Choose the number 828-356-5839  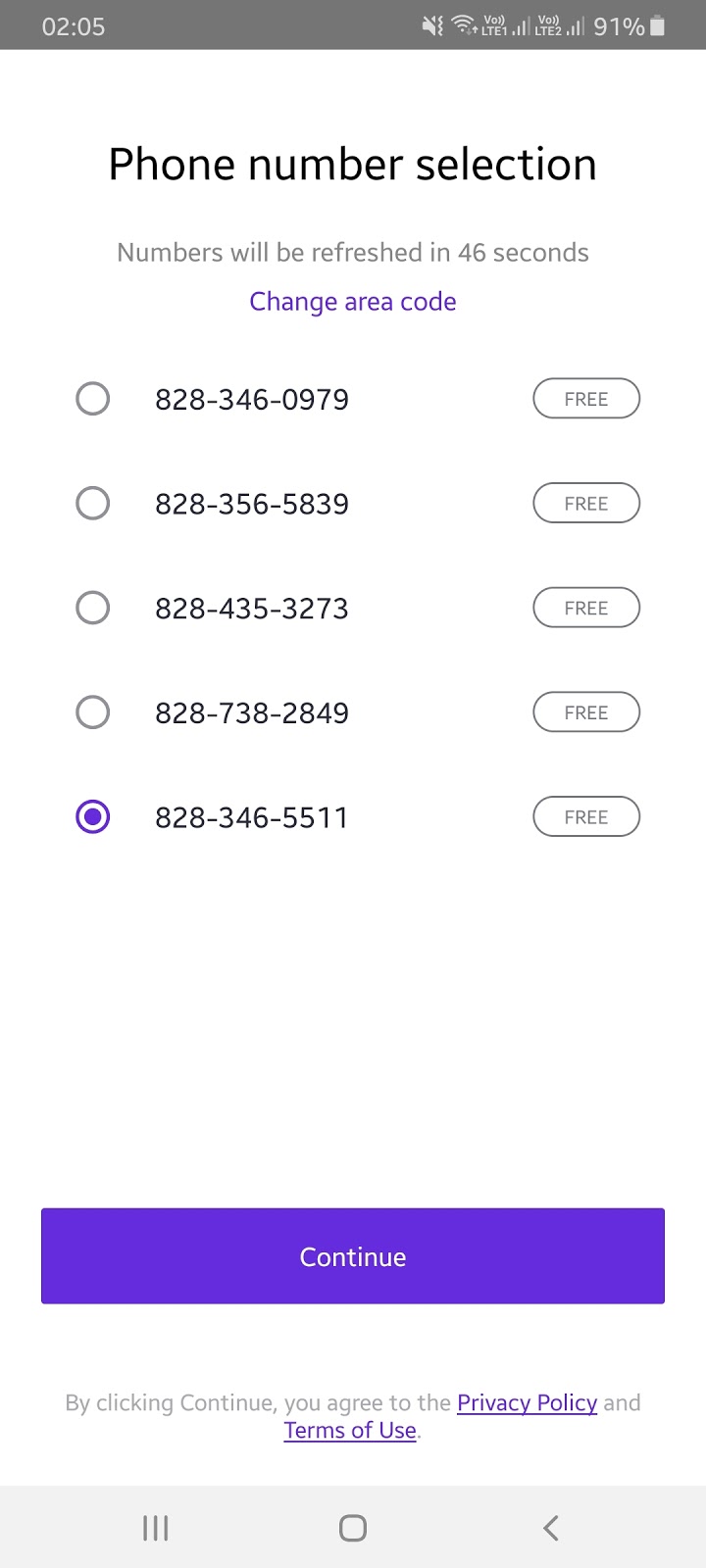click(93, 504)
